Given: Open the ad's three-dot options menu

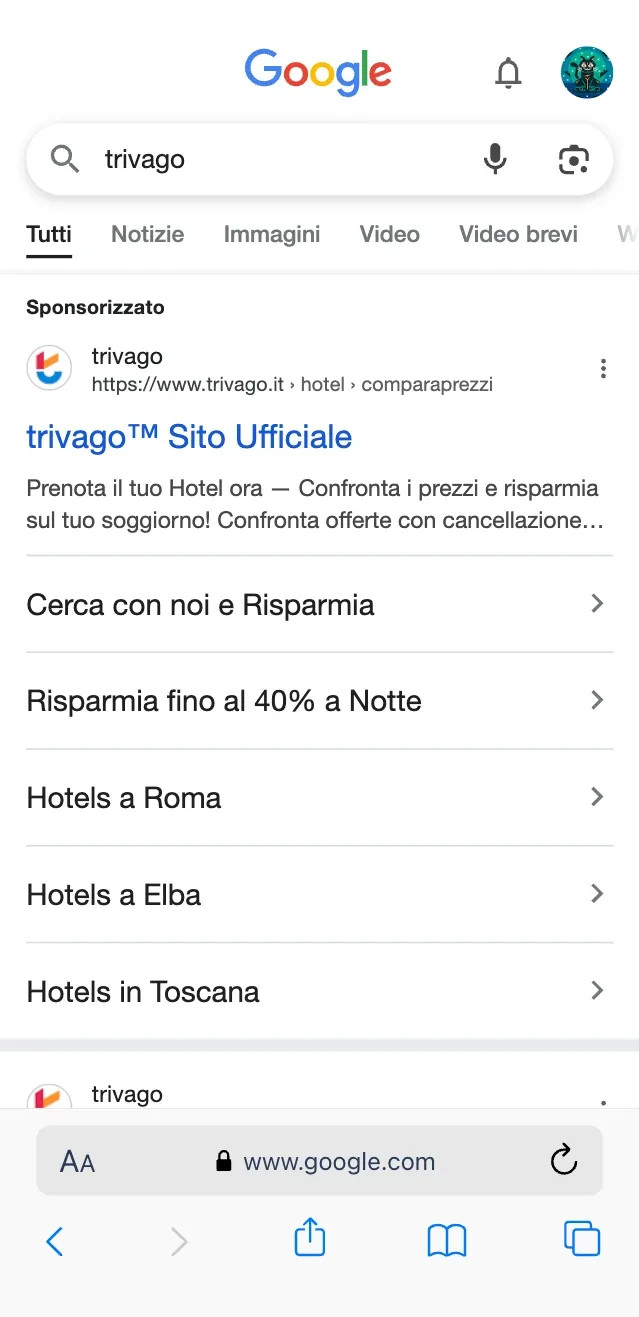Looking at the screenshot, I should click(x=603, y=369).
